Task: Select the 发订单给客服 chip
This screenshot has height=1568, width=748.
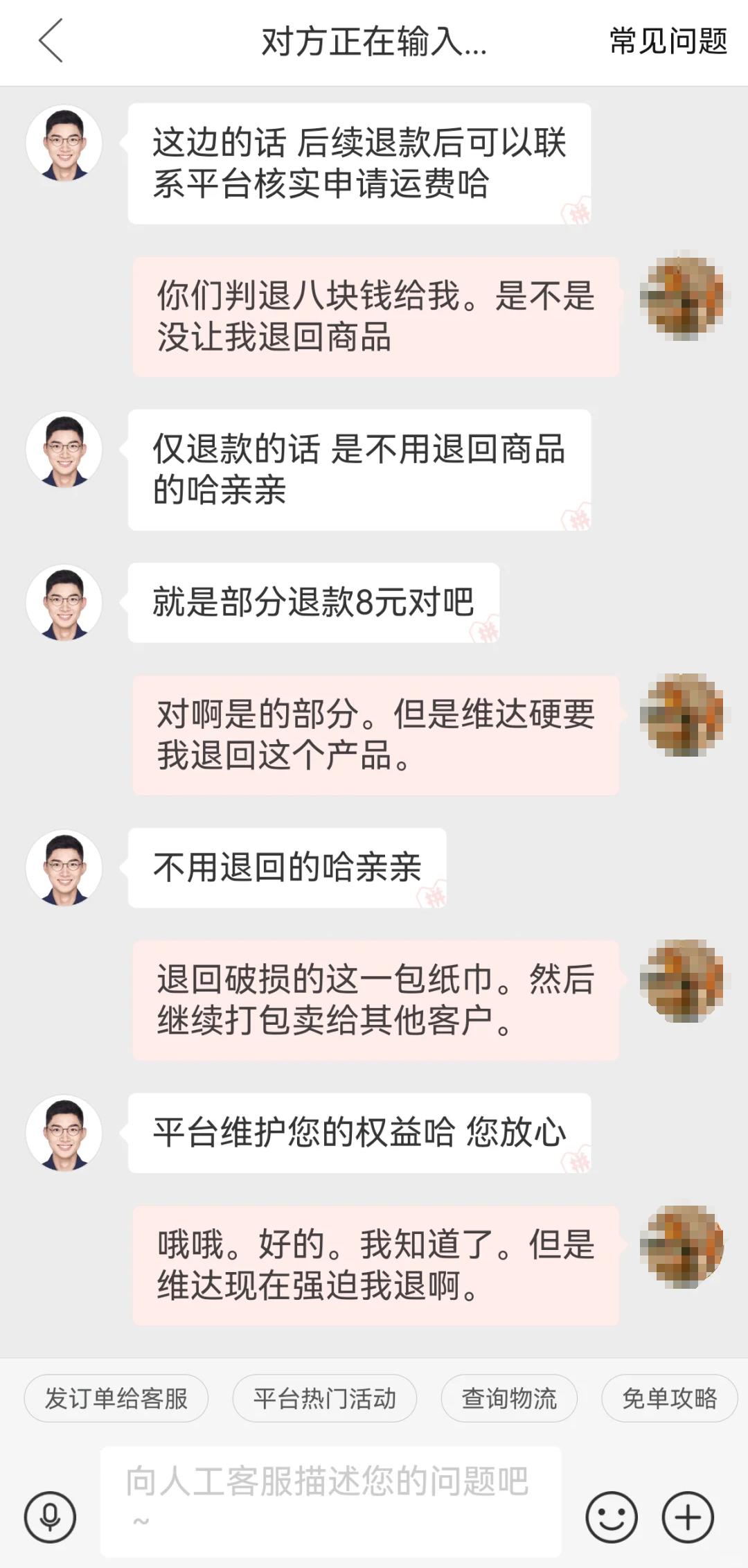Action: click(116, 1398)
